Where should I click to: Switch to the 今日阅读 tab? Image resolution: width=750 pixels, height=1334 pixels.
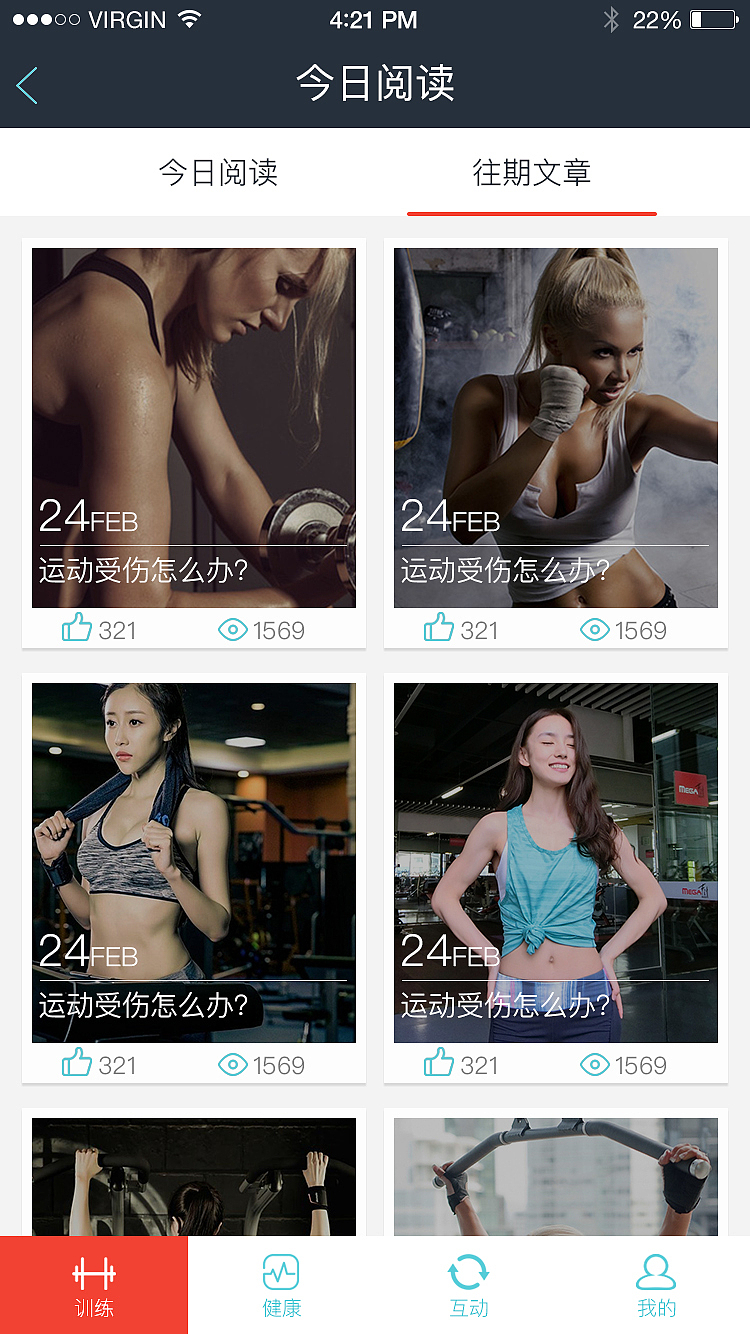pos(218,173)
